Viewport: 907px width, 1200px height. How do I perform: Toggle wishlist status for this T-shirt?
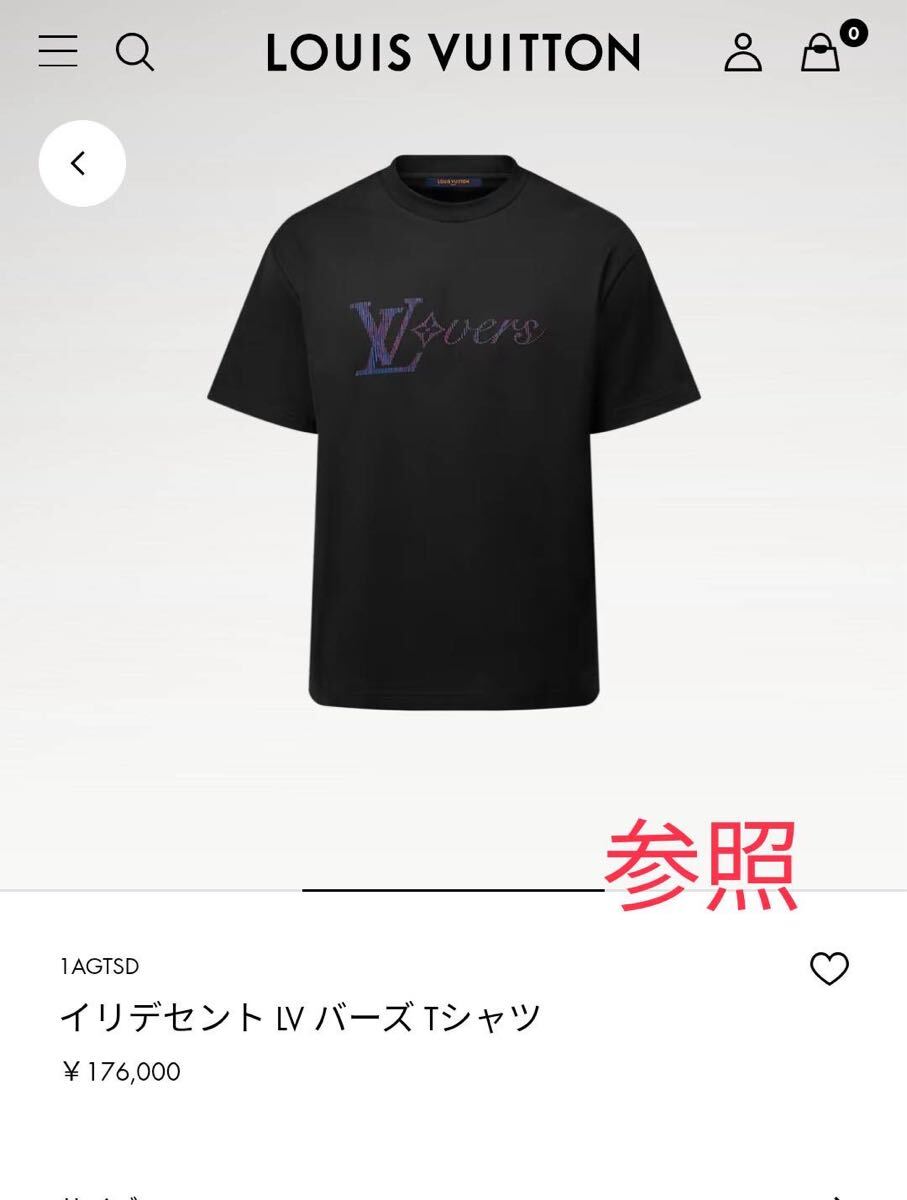click(831, 967)
